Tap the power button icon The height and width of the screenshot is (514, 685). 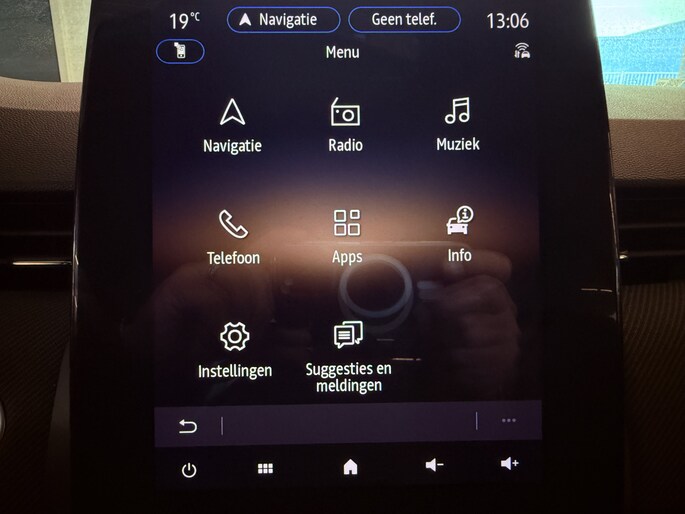189,469
